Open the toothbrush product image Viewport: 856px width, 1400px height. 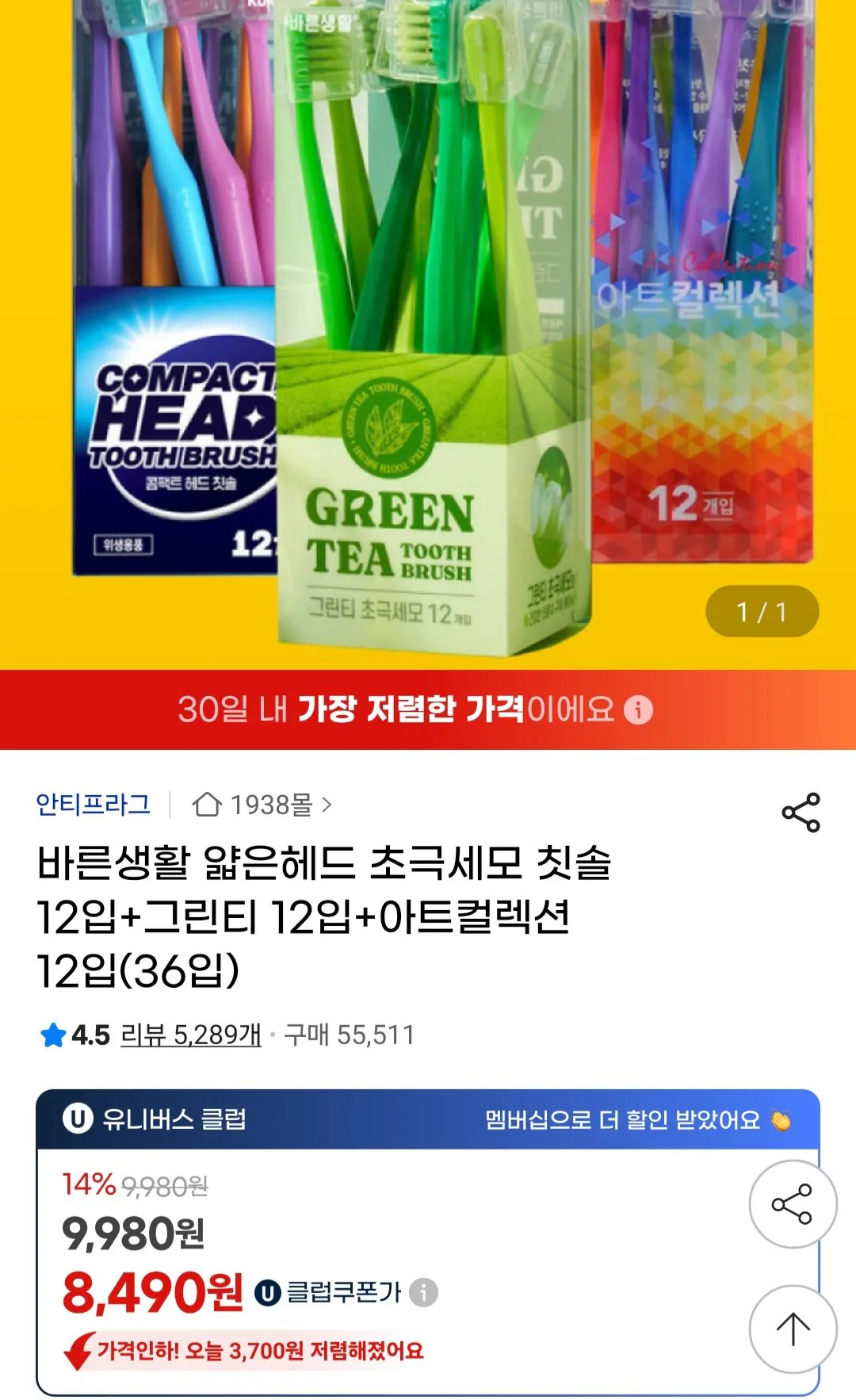428,333
